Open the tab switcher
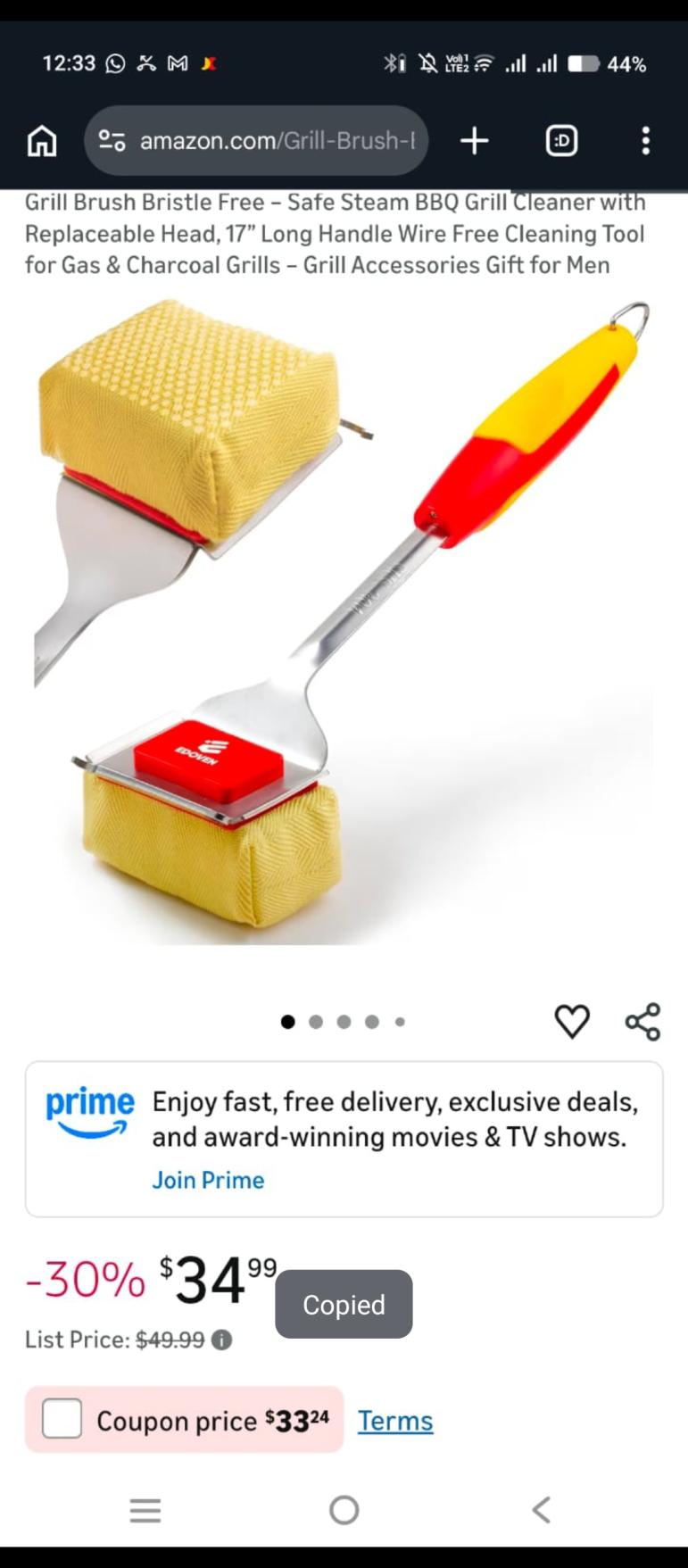Screen dimensions: 688x1568 click(x=561, y=141)
